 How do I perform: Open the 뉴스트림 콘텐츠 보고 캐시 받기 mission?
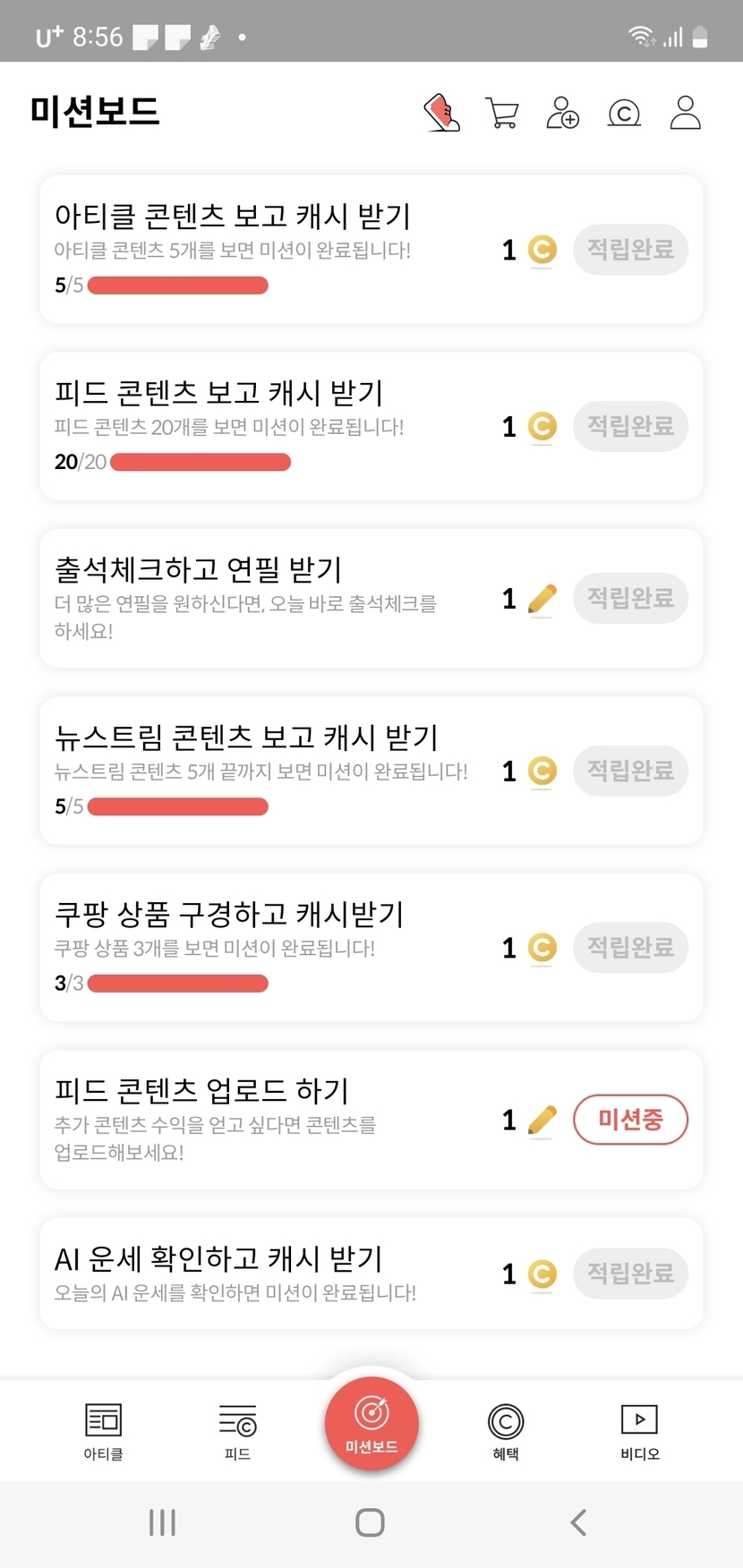269,770
